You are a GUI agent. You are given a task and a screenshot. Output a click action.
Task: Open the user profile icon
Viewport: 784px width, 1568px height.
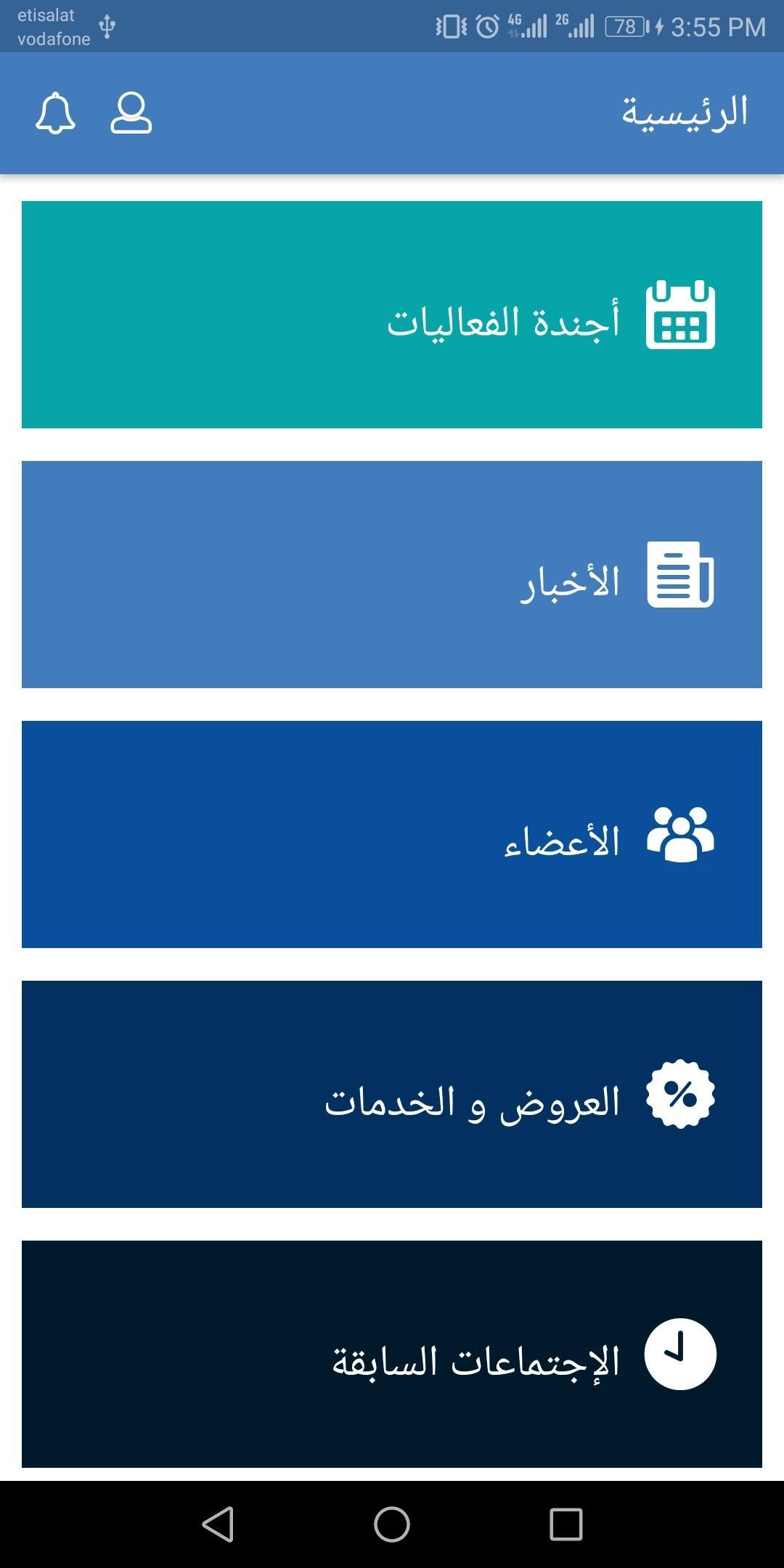coord(131,113)
